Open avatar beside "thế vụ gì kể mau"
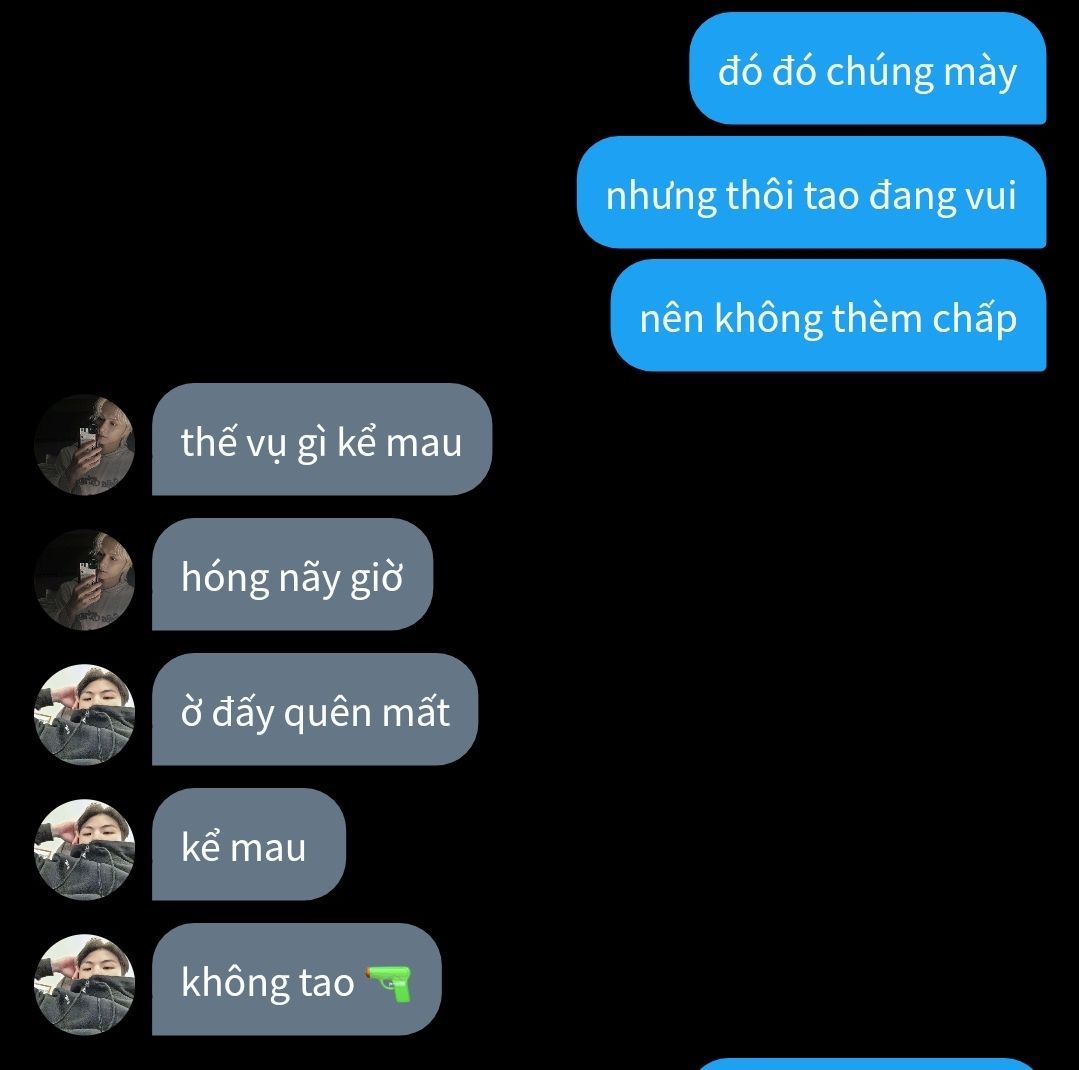The height and width of the screenshot is (1070, 1079). click(85, 445)
